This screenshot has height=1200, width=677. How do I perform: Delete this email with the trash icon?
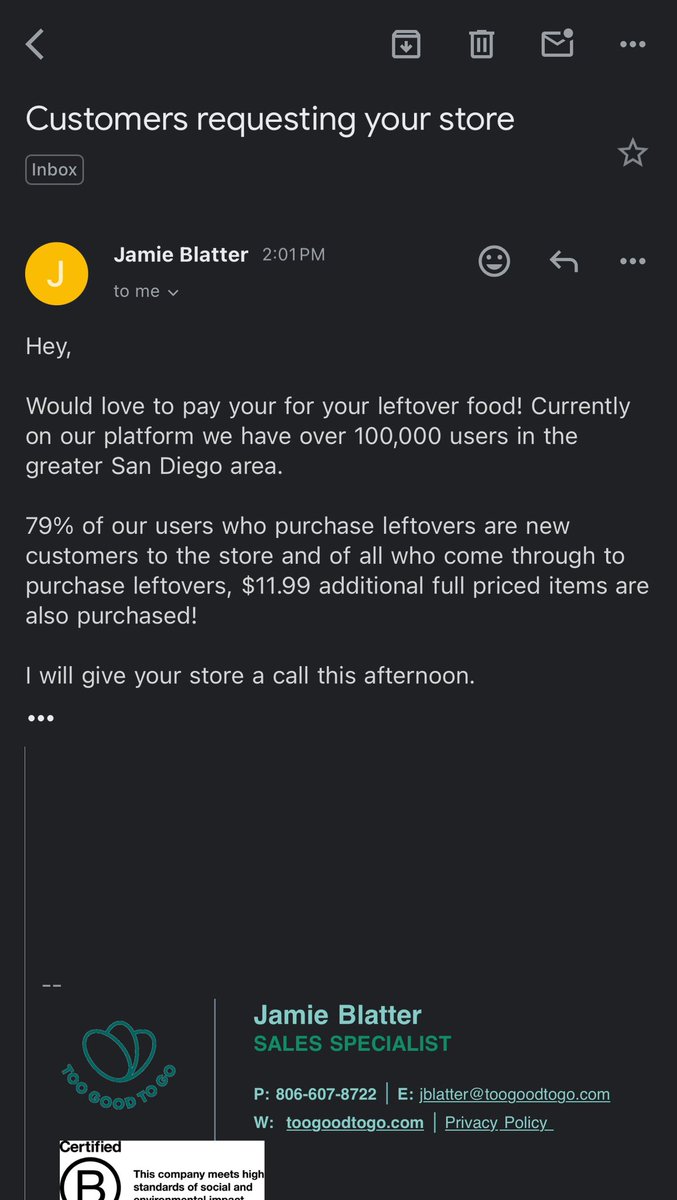[481, 44]
